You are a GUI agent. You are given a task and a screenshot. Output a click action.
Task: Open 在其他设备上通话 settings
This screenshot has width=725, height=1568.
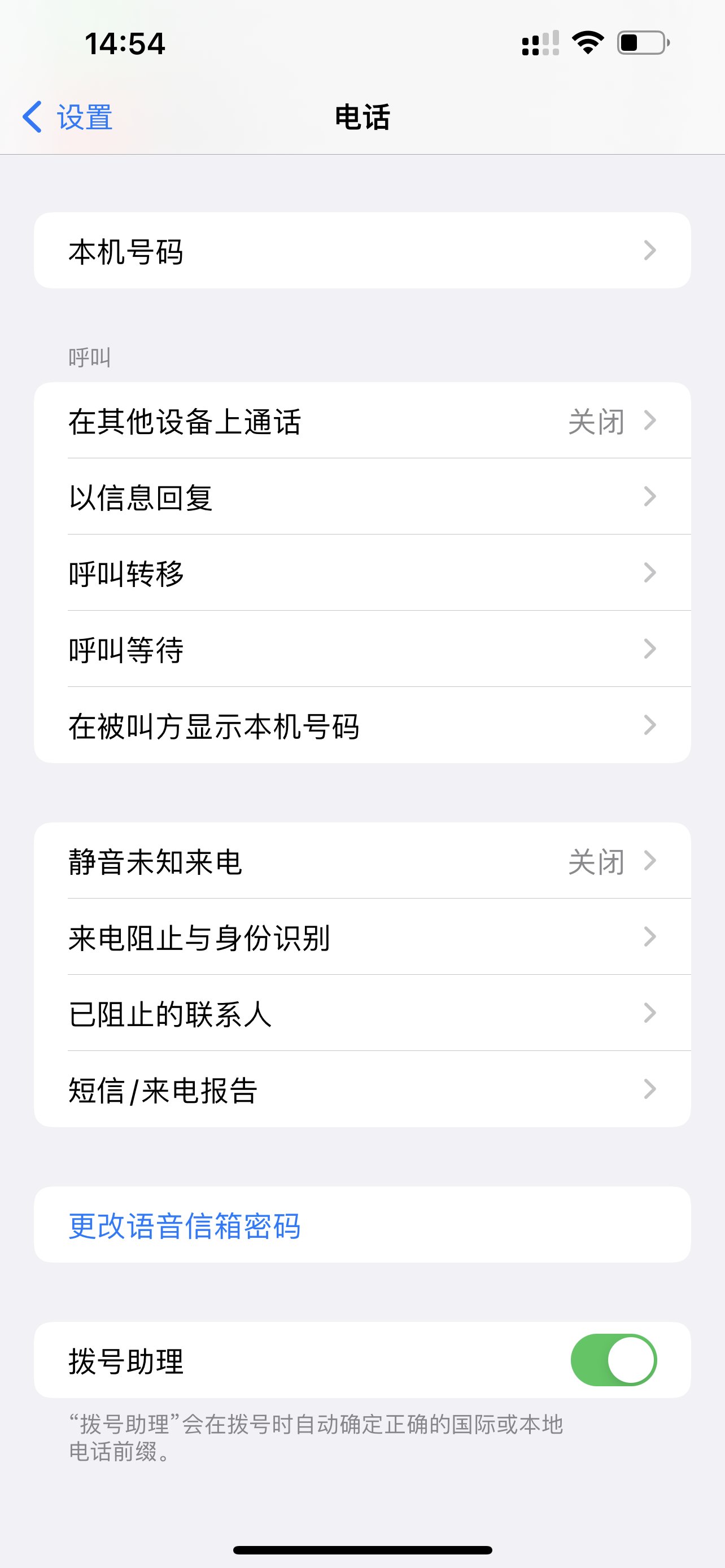362,421
